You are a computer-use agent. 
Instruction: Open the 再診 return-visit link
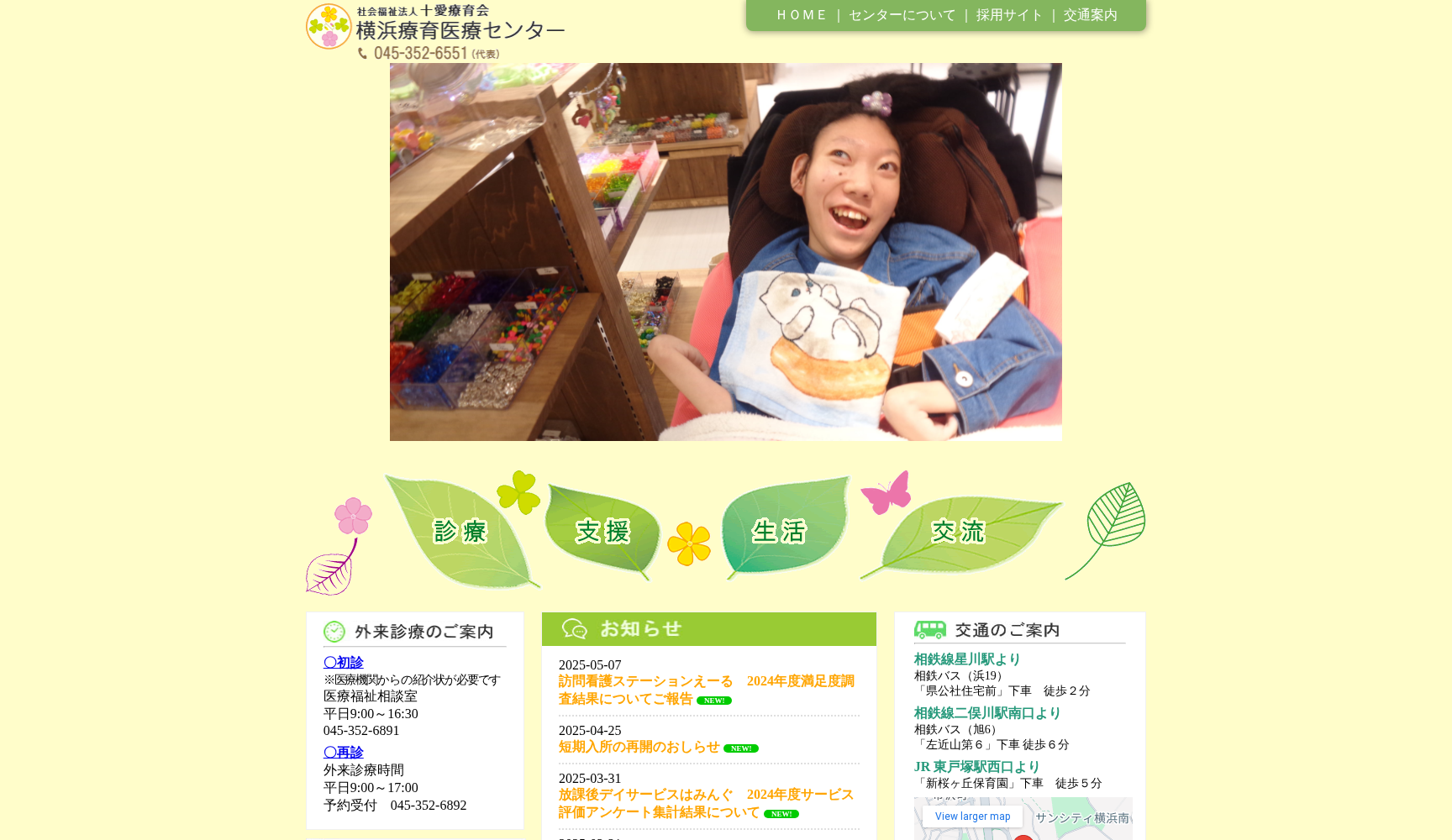tap(344, 753)
